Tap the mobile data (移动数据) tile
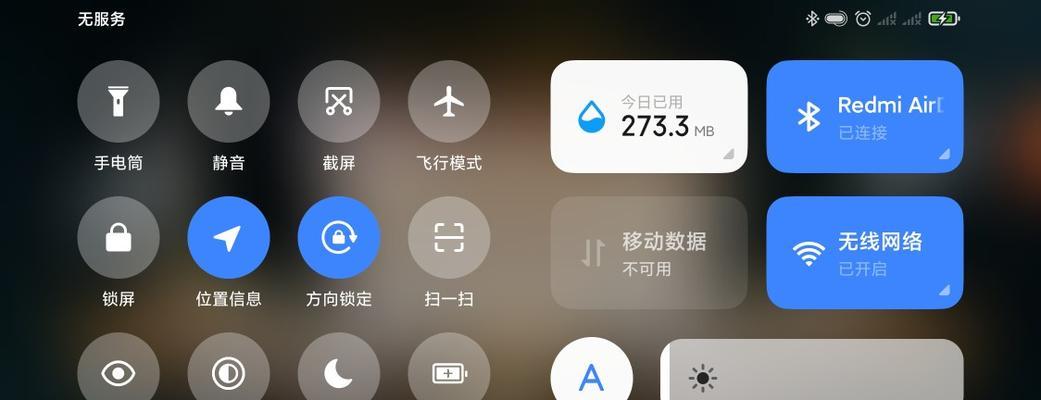Viewport: 1041px width, 400px height. (x=648, y=252)
